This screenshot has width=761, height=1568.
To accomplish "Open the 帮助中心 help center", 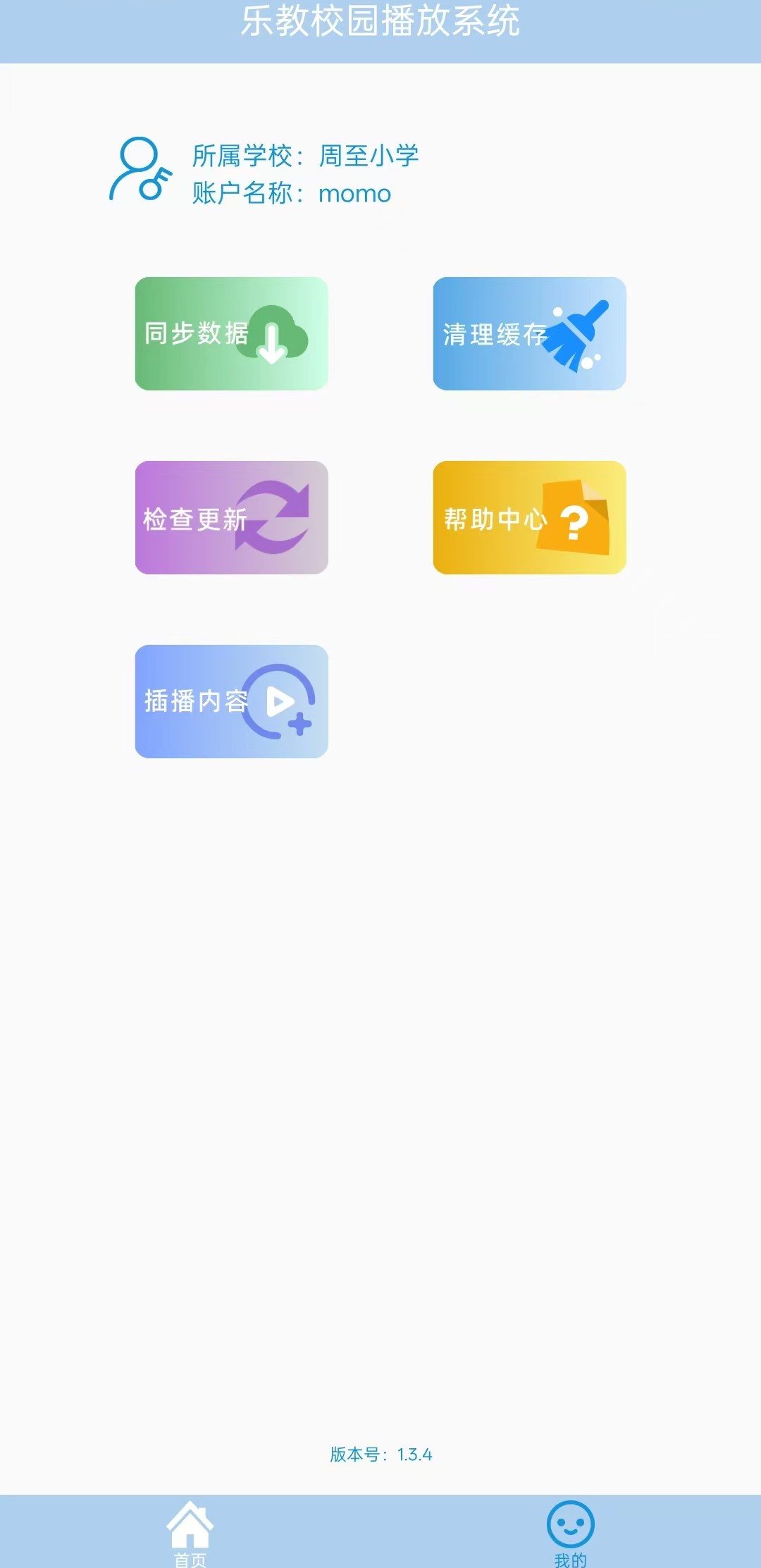I will coord(529,517).
